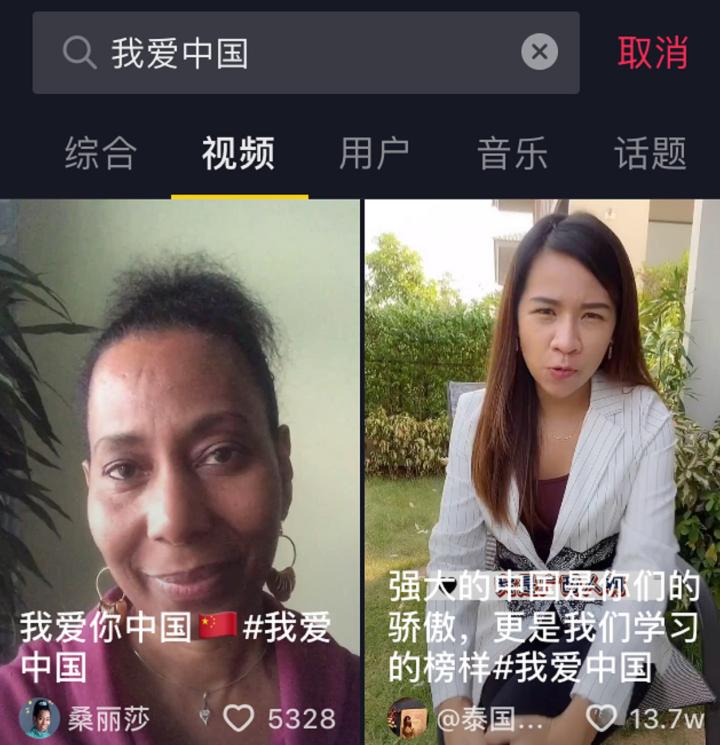Go to the 话题 tab
Image resolution: width=720 pixels, height=745 pixels.
[x=650, y=154]
